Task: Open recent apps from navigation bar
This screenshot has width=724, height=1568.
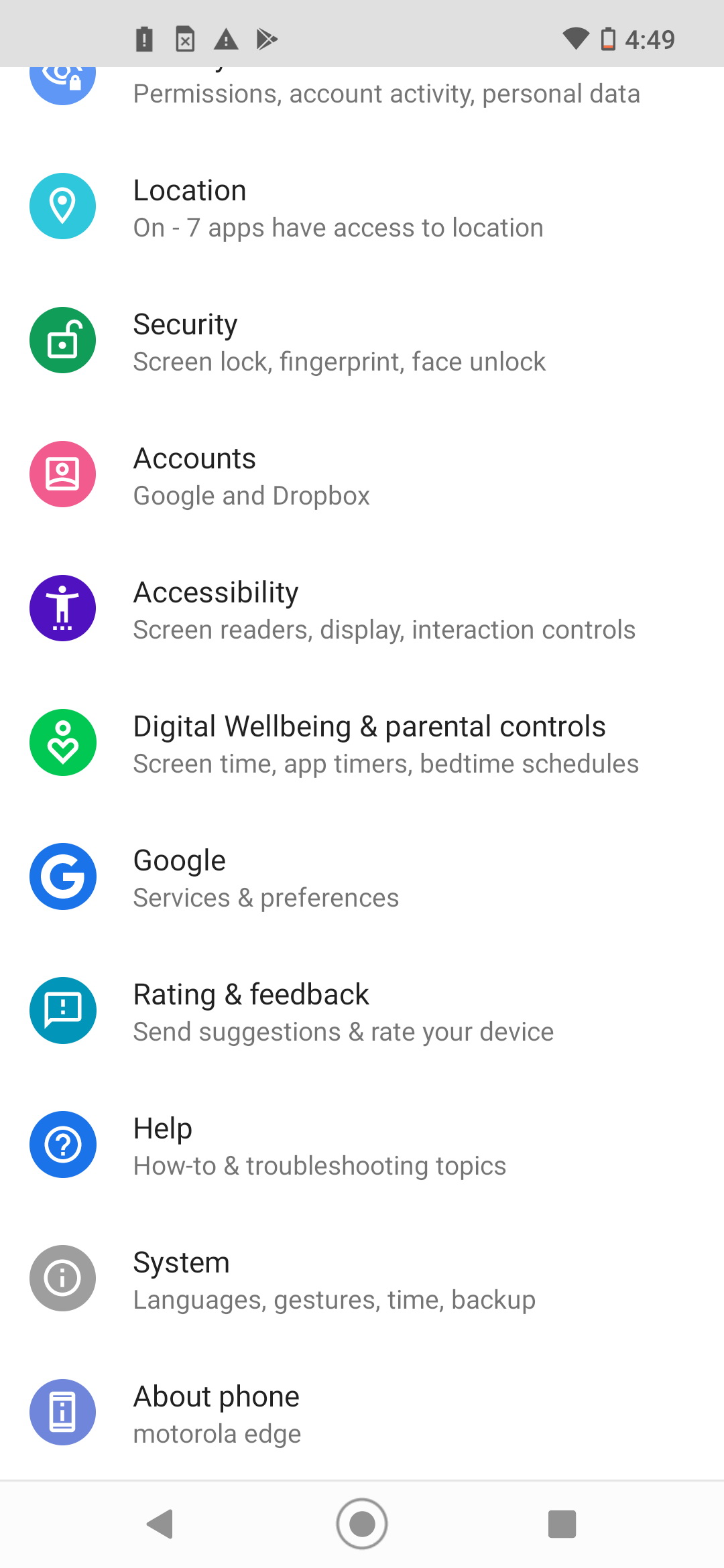Action: pos(562,1524)
